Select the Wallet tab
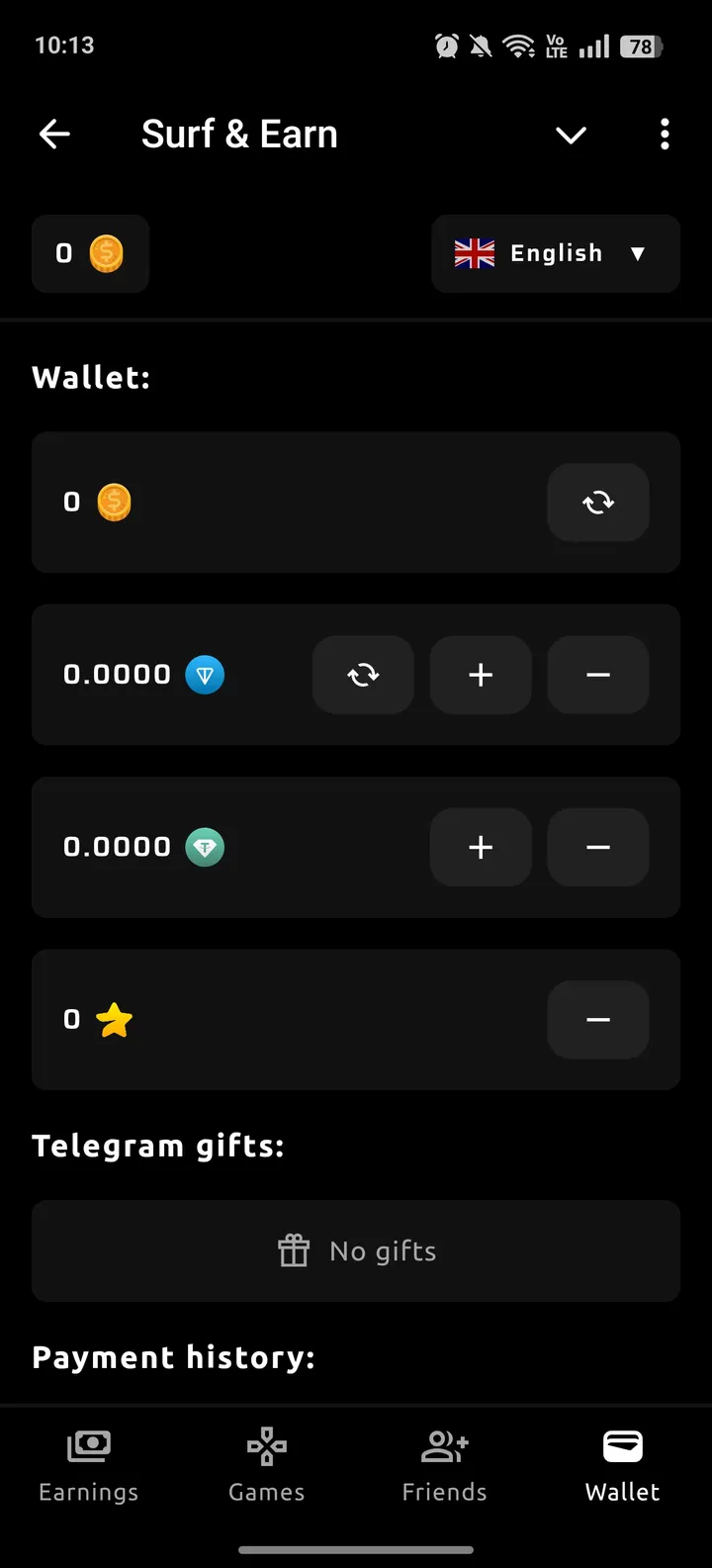Viewport: 712px width, 1568px height. point(622,1466)
